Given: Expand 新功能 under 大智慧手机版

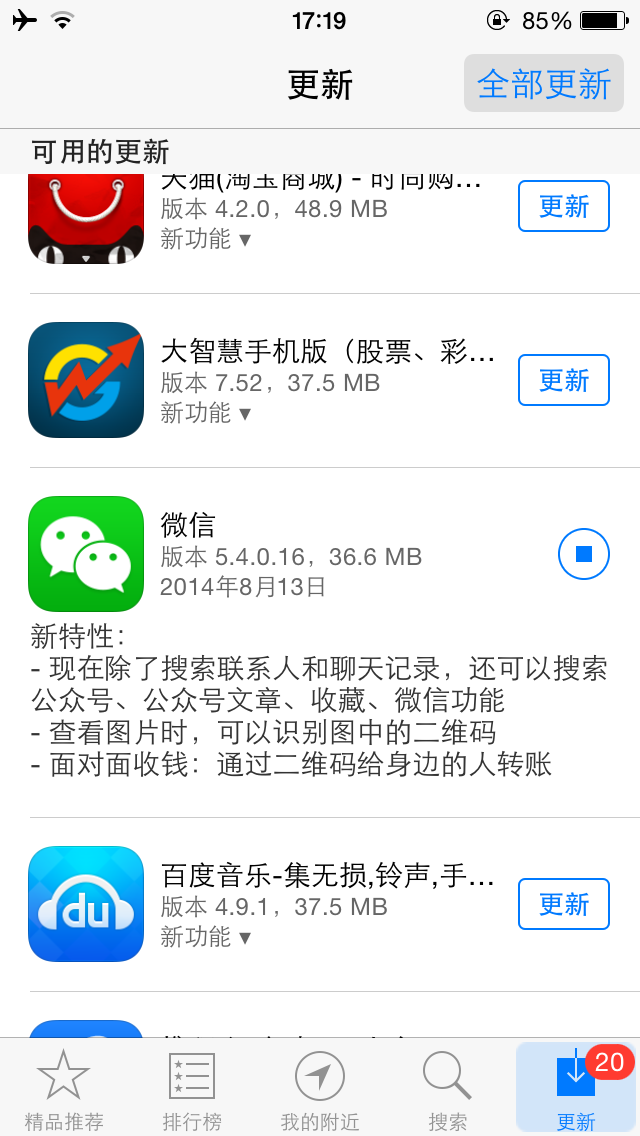Looking at the screenshot, I should point(205,413).
